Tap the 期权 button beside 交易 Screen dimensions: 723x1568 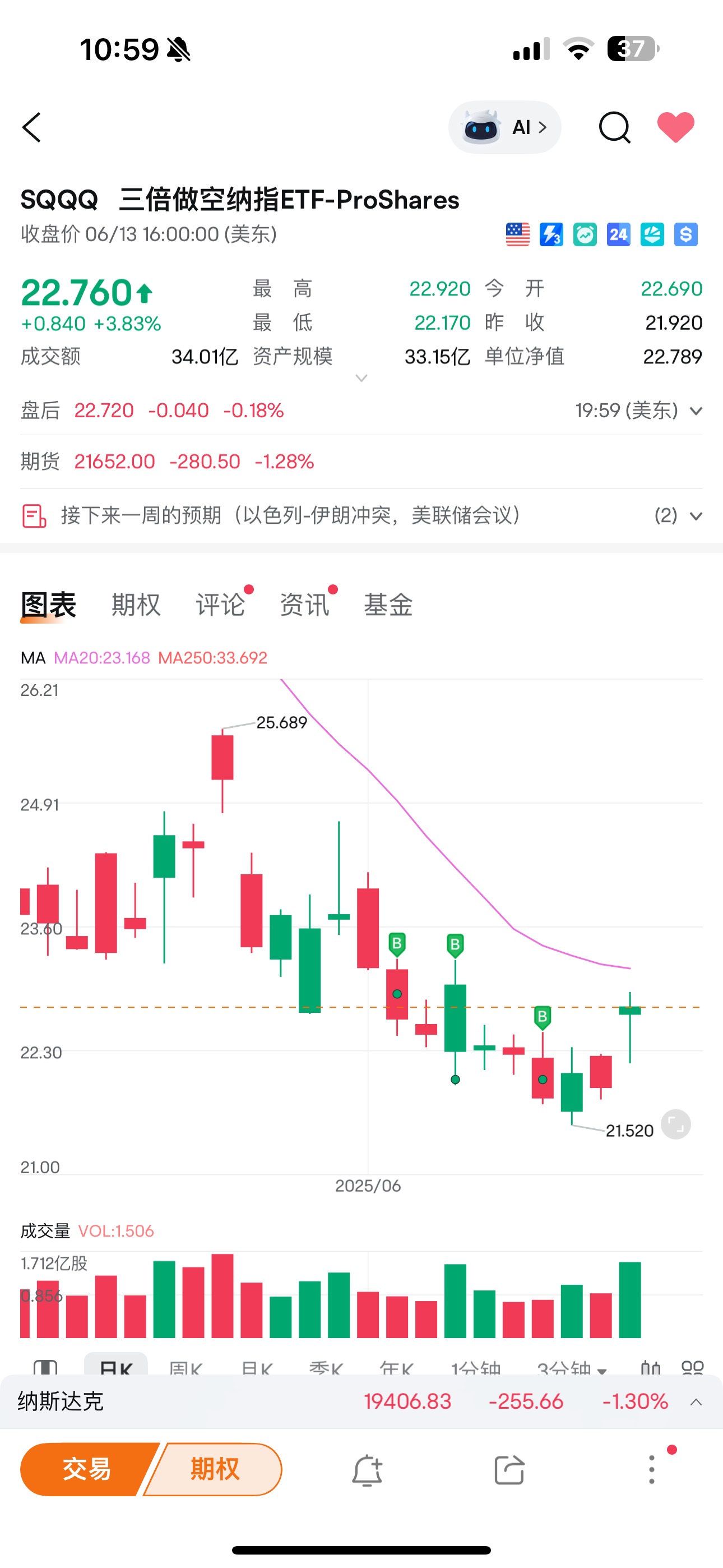[214, 1469]
